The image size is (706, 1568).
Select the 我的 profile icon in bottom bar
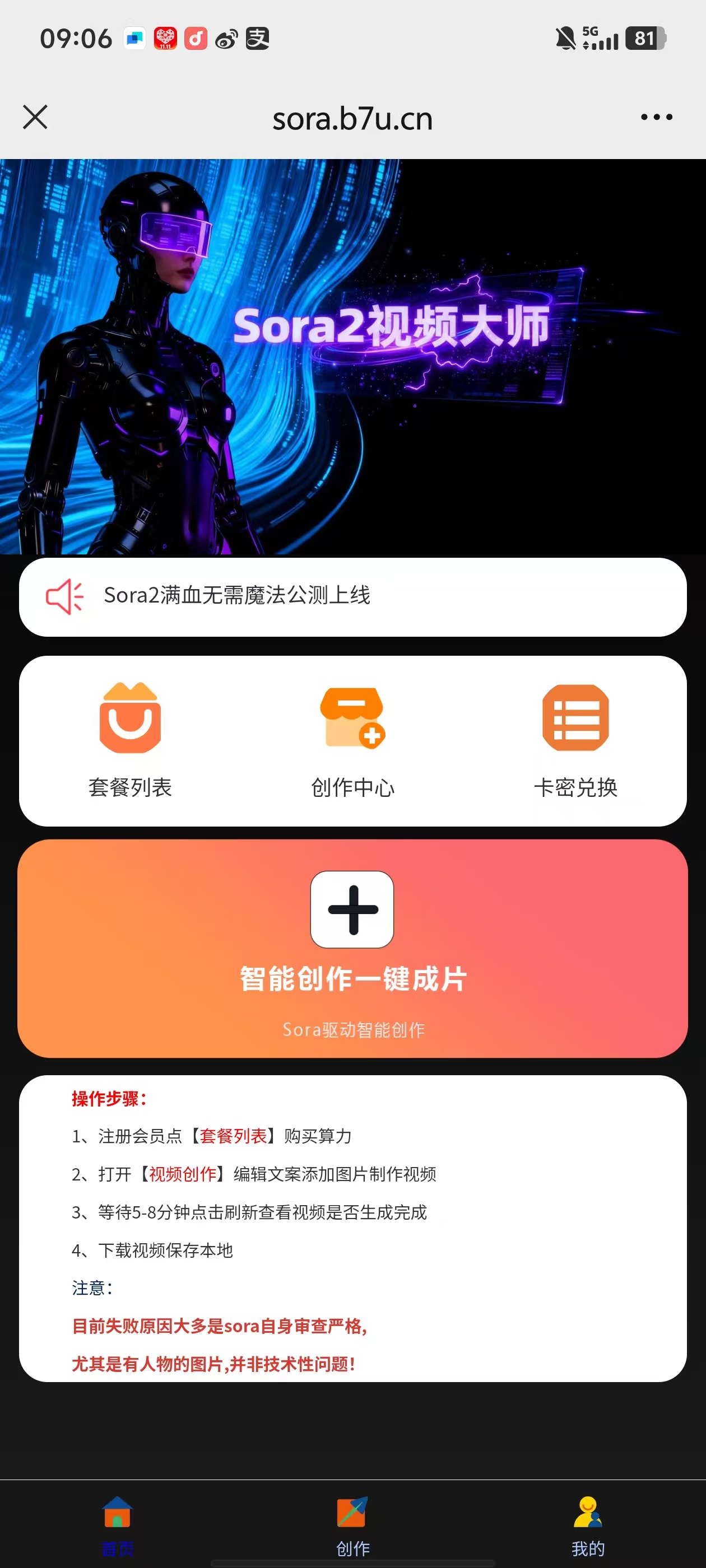coord(587,1508)
